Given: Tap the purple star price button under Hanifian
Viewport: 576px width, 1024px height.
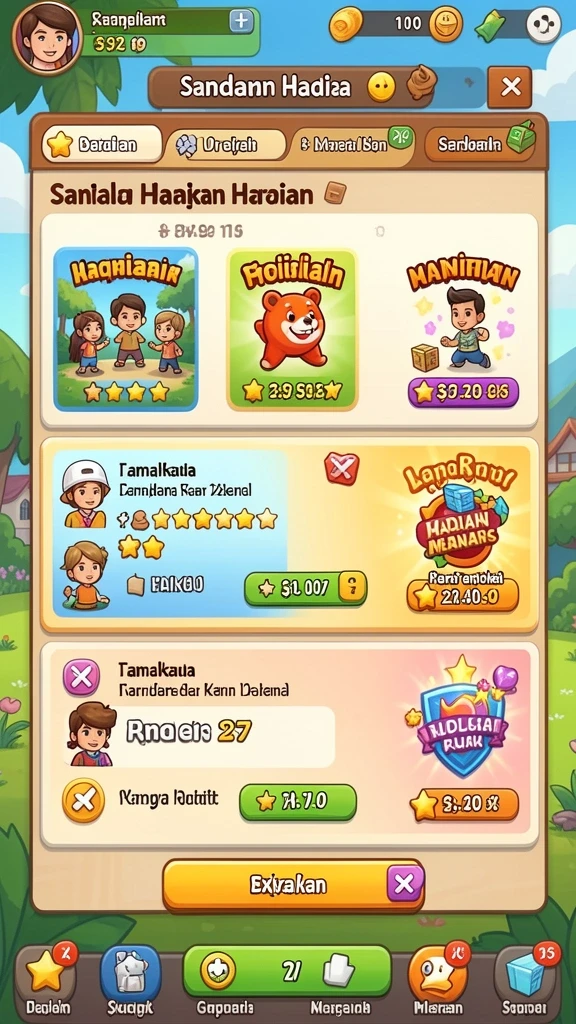Looking at the screenshot, I should pos(463,392).
